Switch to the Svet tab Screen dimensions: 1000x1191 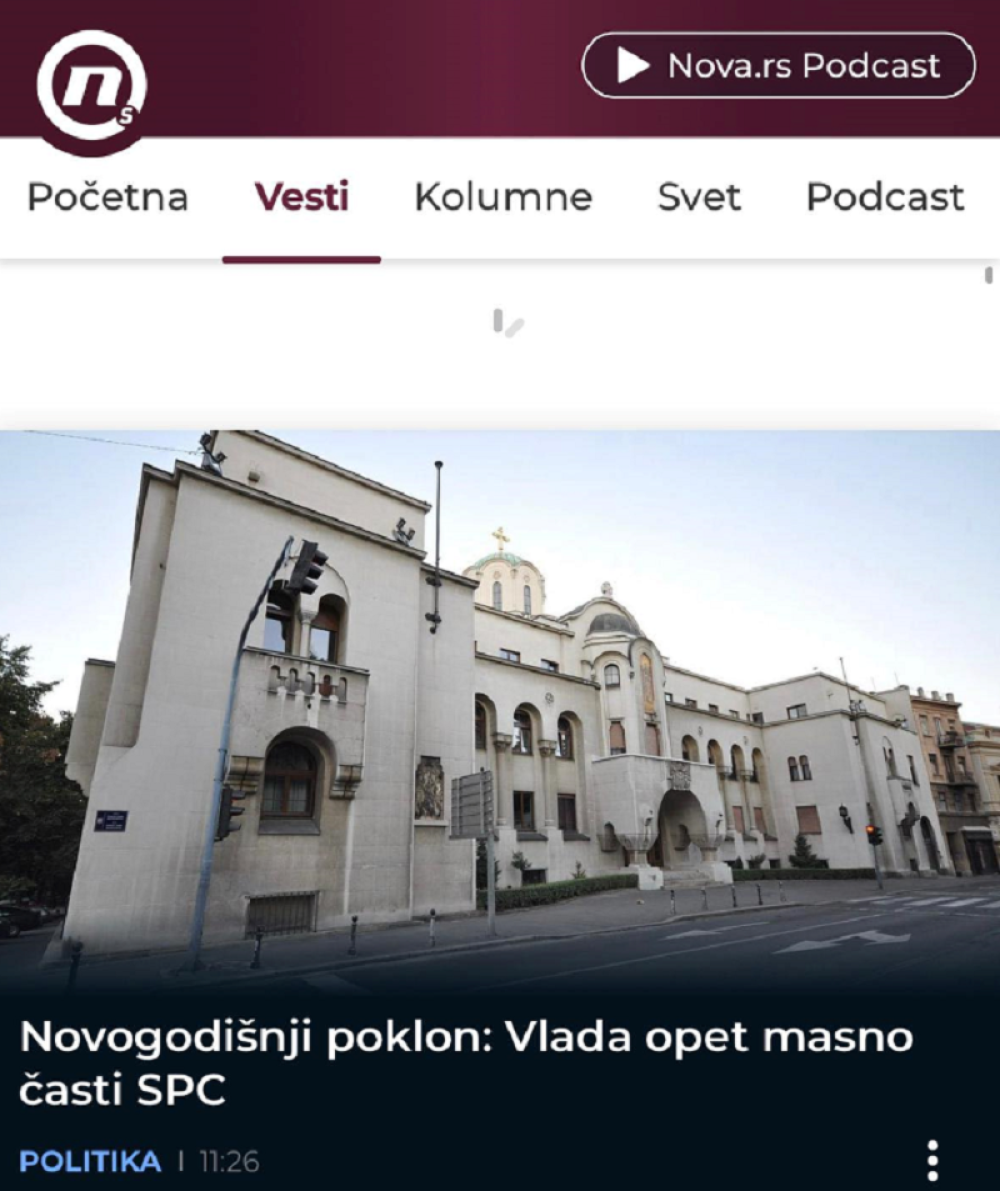pyautogui.click(x=698, y=198)
